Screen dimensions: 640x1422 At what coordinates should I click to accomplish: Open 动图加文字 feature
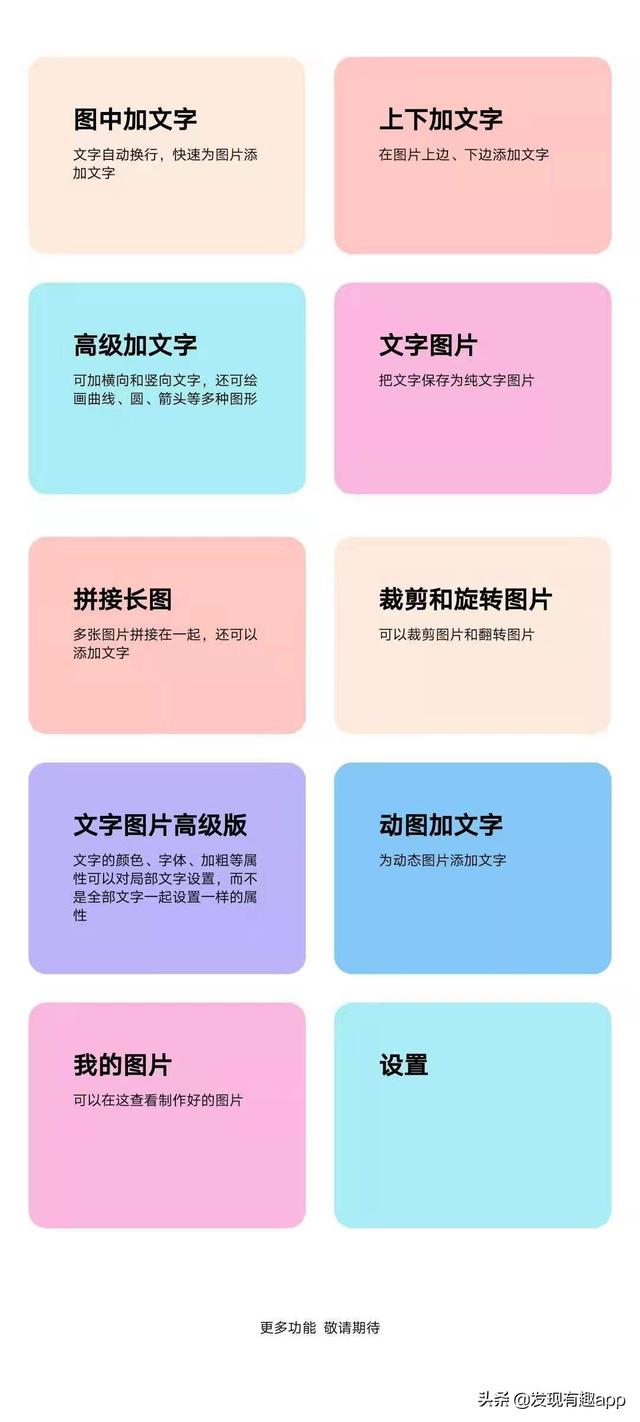[x=472, y=868]
